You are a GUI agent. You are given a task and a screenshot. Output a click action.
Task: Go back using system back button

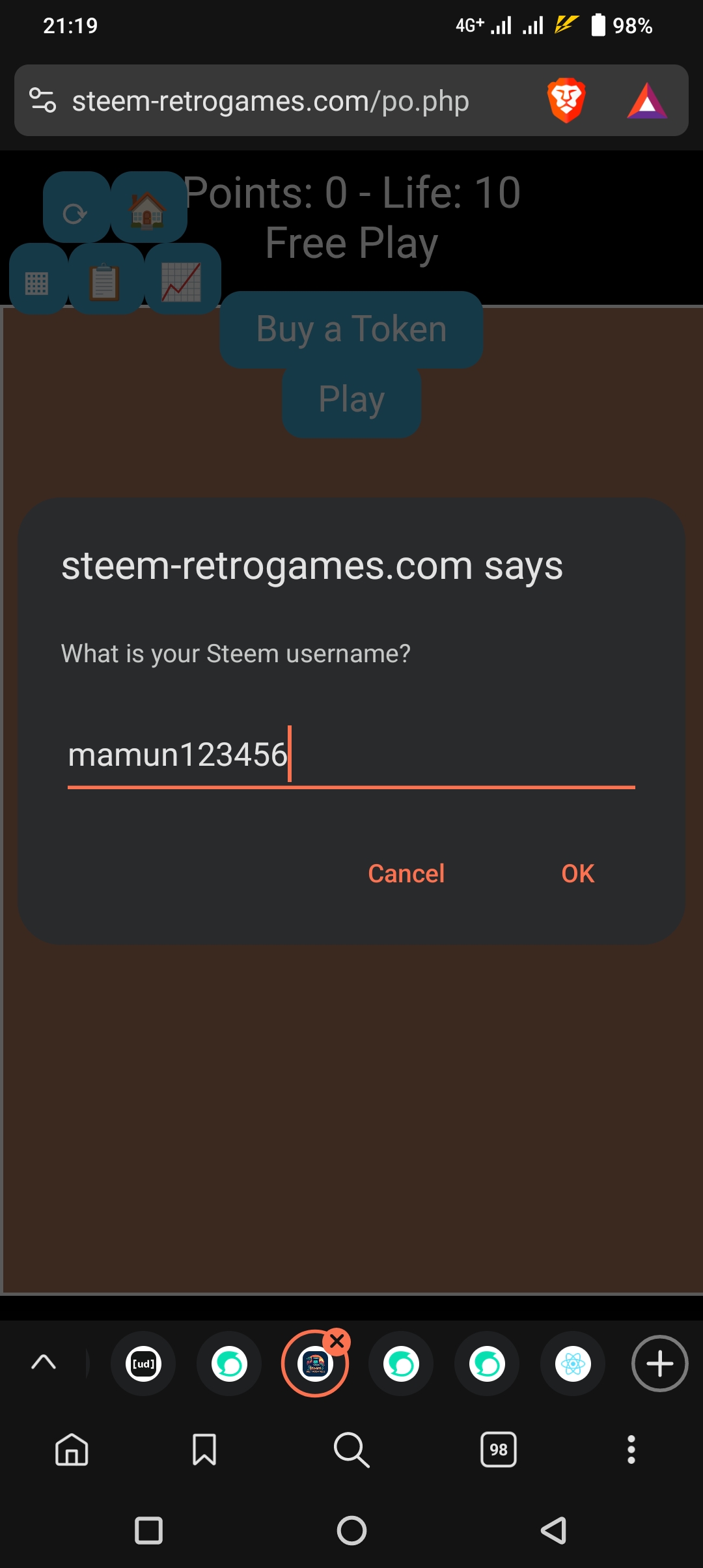click(554, 1530)
